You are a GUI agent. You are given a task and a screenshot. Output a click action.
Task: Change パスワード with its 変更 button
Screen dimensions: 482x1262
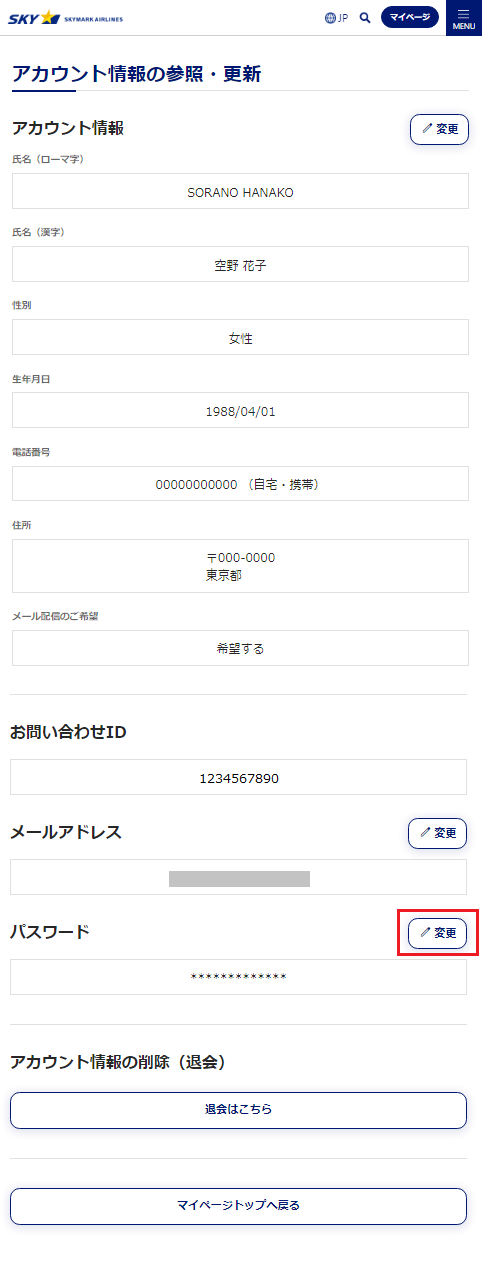click(x=437, y=933)
